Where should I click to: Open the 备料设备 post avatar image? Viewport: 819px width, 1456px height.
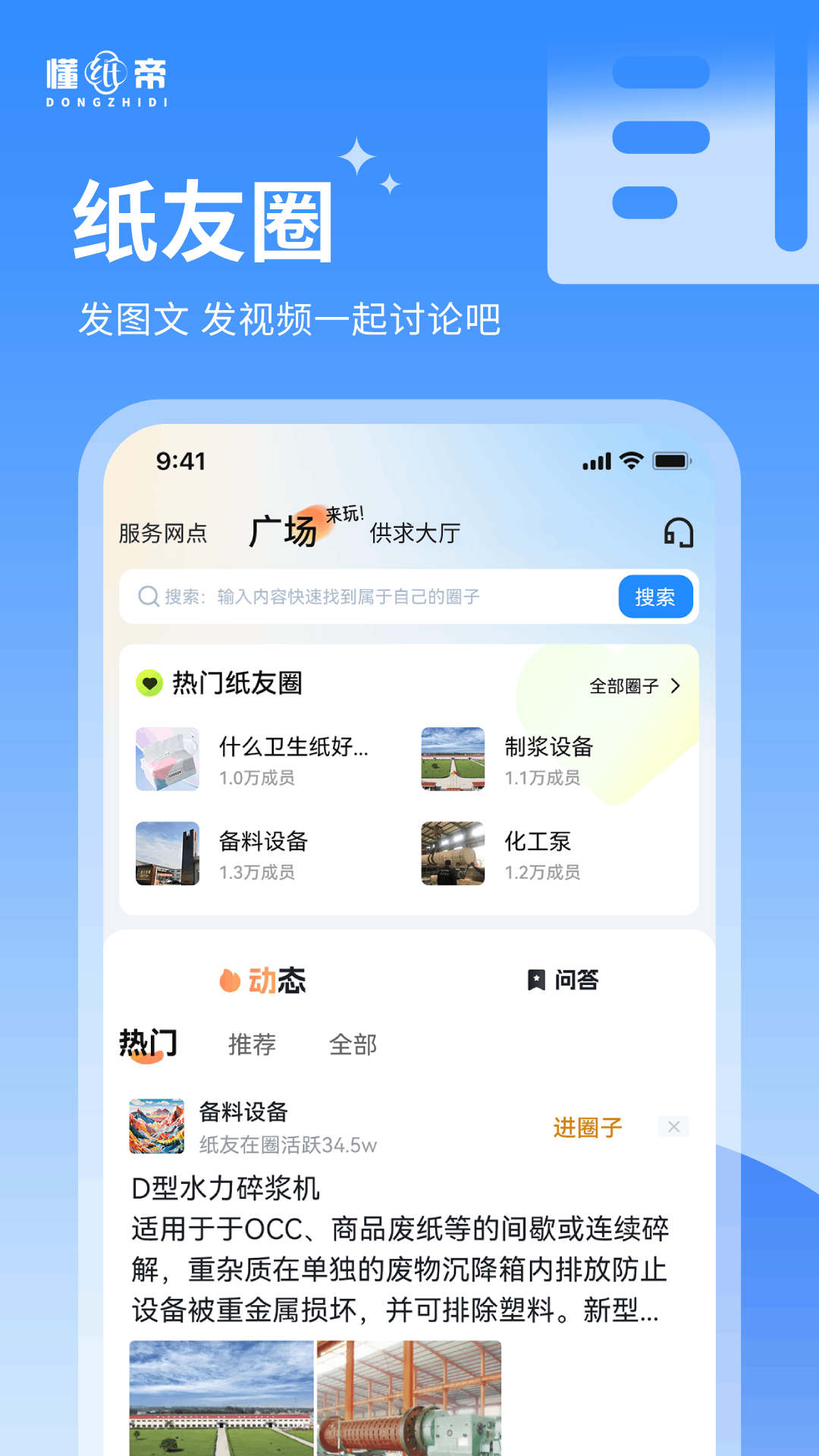click(x=157, y=1128)
